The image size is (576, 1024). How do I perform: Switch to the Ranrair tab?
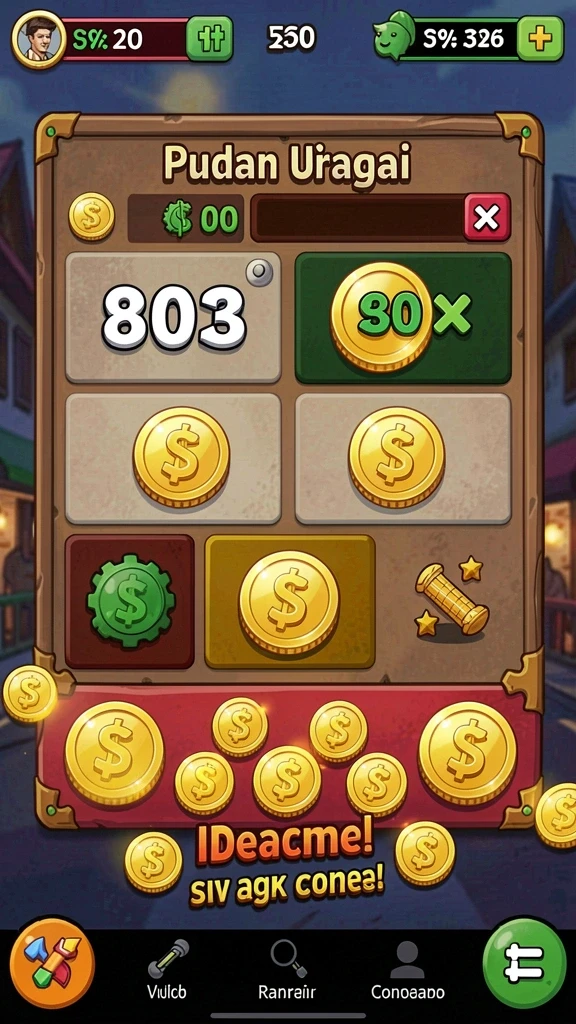point(287,970)
